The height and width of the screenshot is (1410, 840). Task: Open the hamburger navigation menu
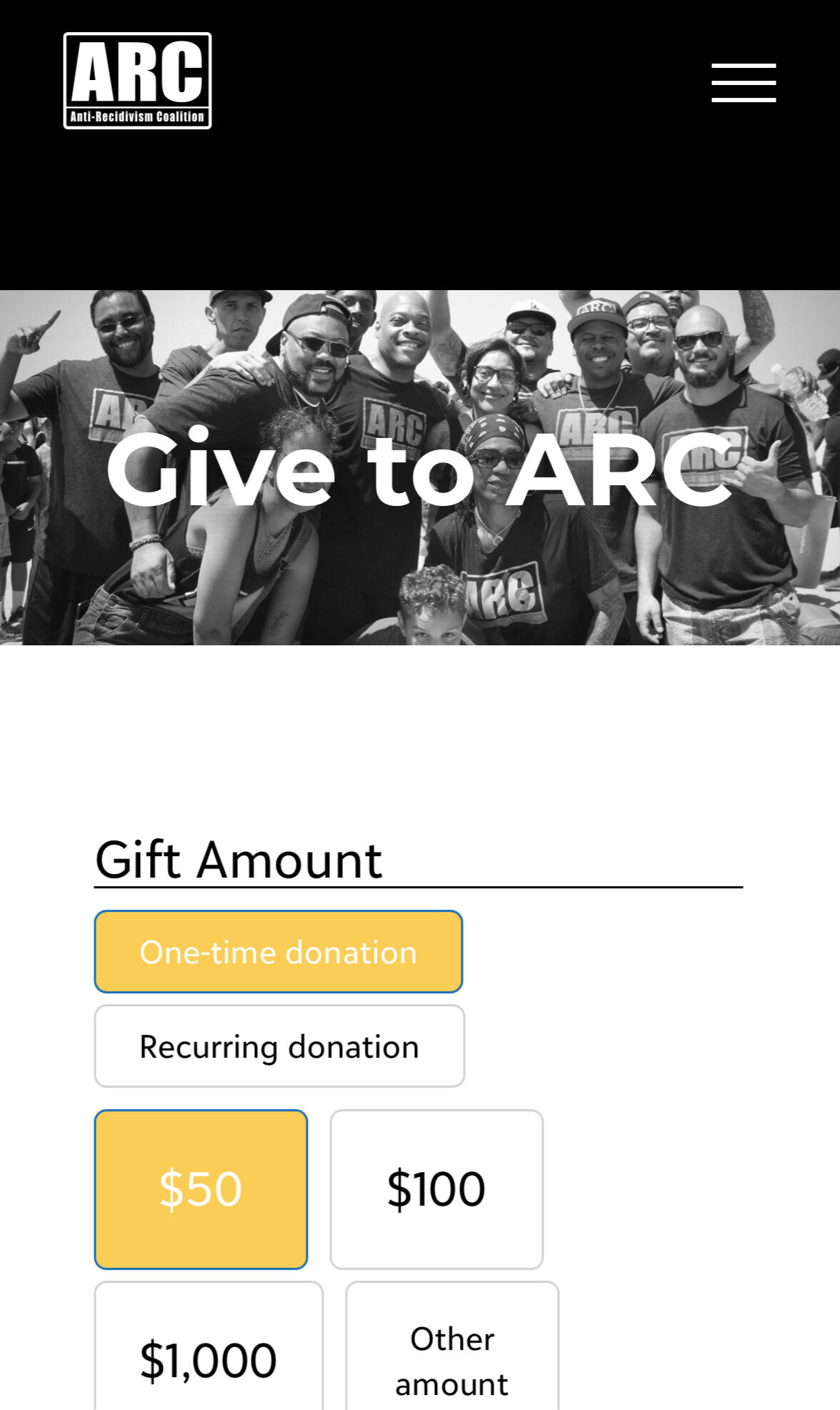pos(743,82)
